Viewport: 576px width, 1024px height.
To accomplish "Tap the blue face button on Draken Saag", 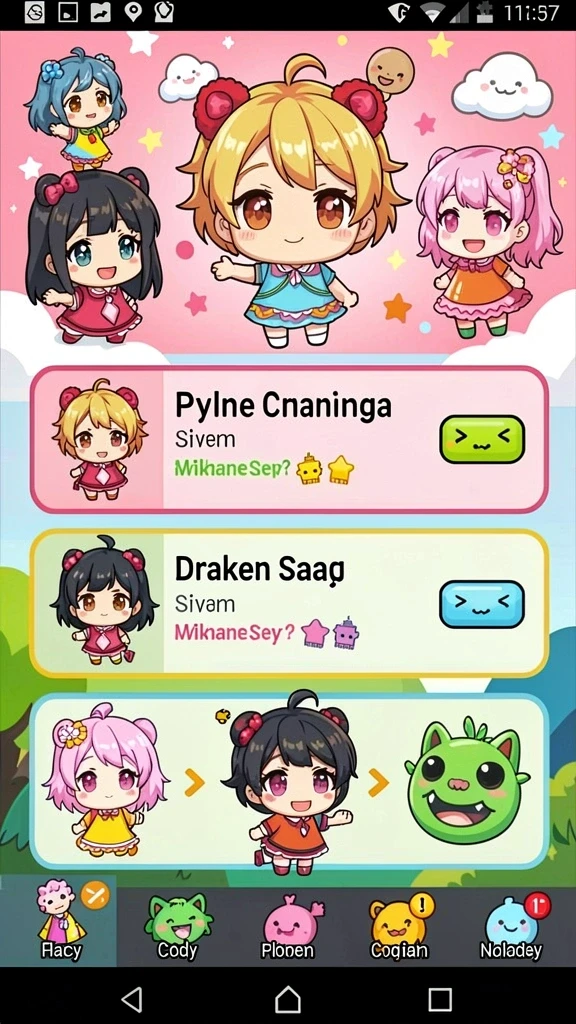I will [x=482, y=604].
